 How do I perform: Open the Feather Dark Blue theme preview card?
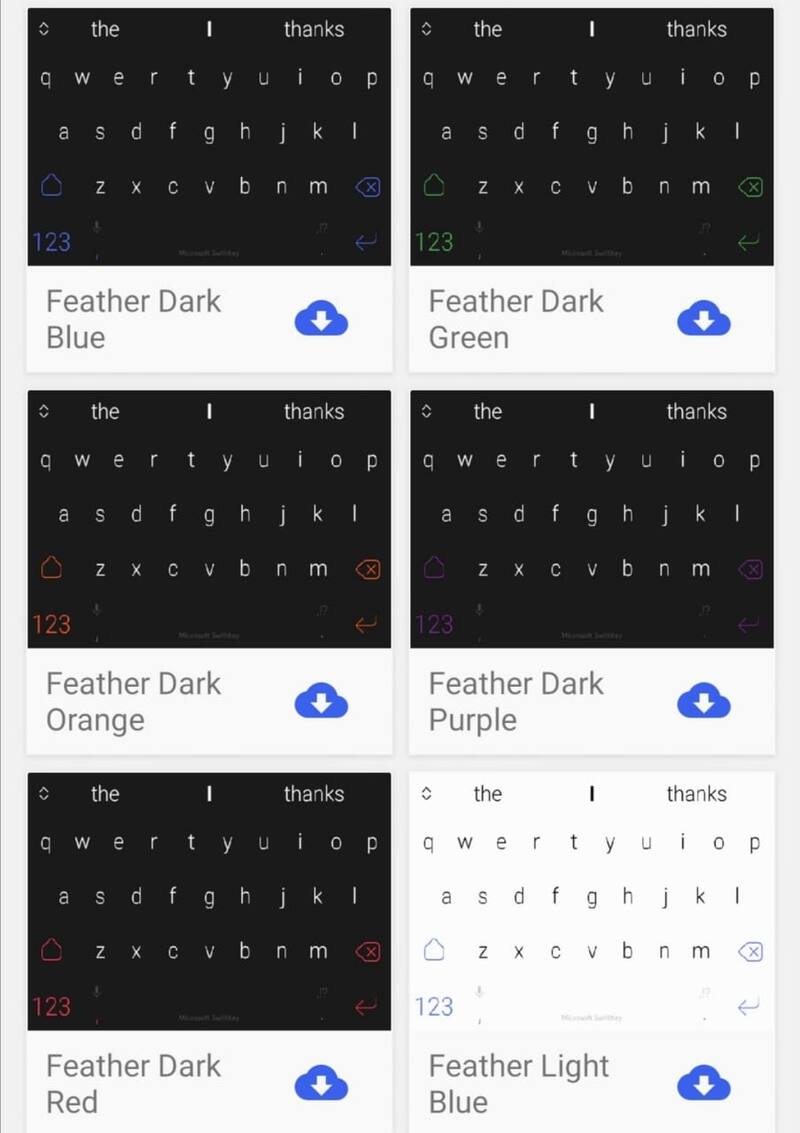tap(209, 137)
